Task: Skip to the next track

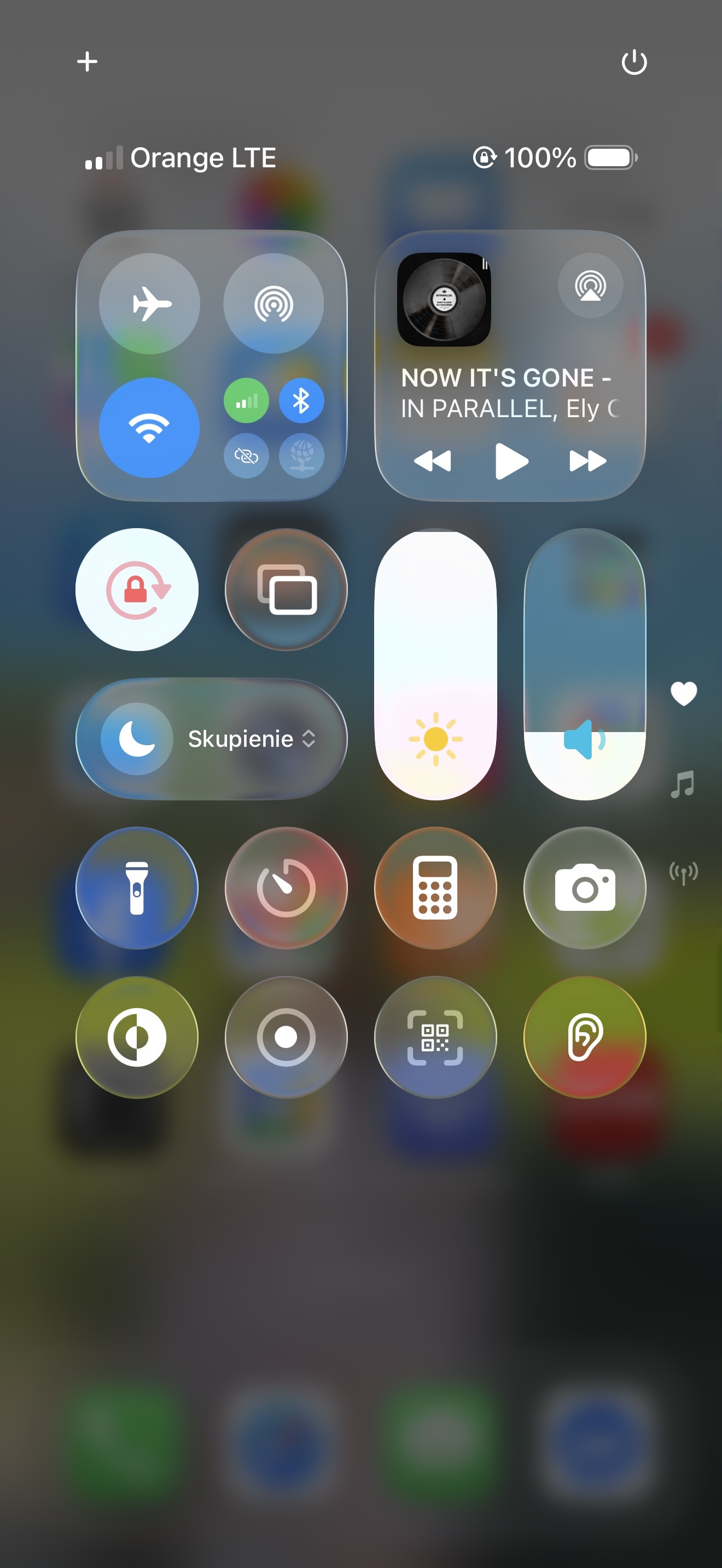Action: click(x=587, y=461)
